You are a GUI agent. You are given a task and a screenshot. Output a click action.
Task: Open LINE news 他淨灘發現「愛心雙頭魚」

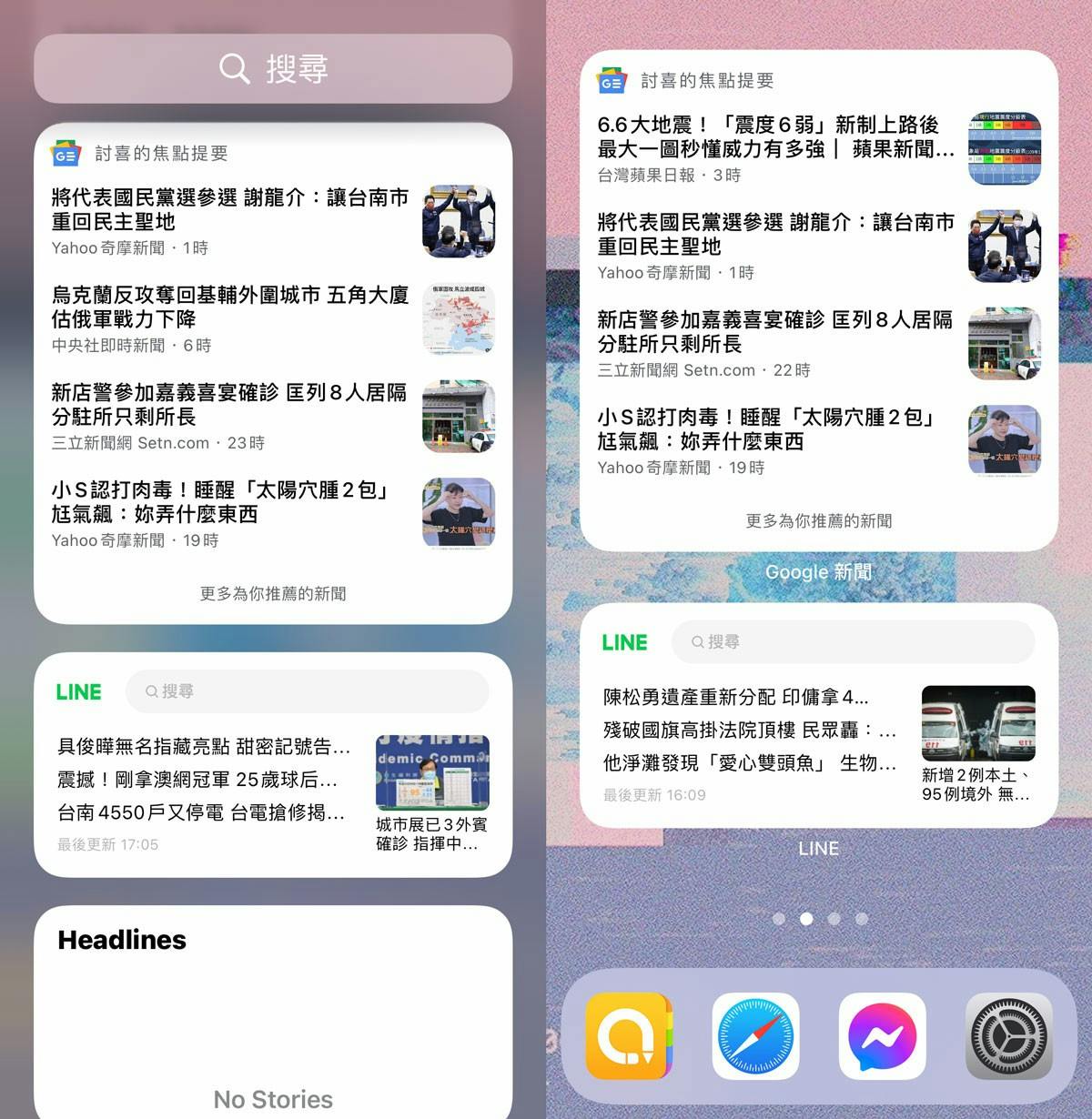pos(749,762)
